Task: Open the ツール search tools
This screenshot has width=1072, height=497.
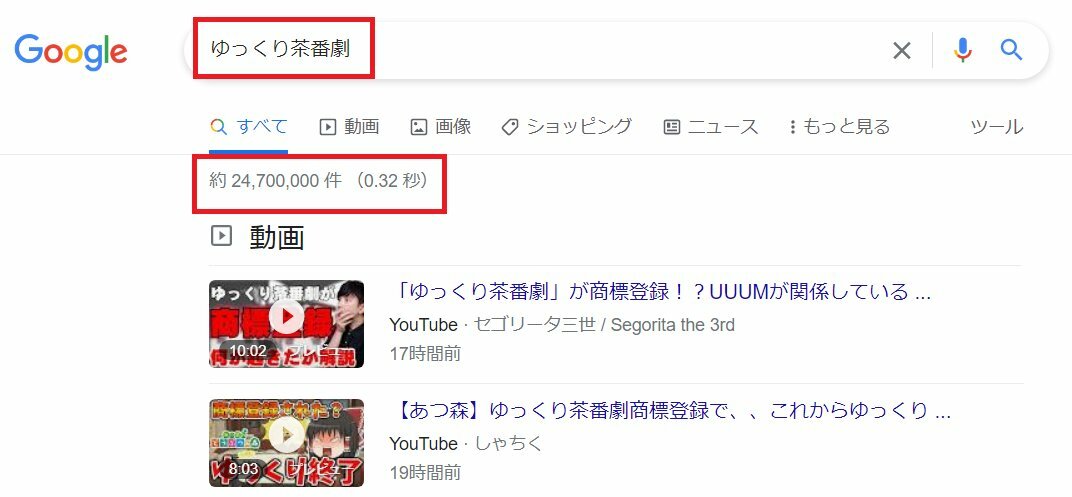Action: tap(996, 127)
